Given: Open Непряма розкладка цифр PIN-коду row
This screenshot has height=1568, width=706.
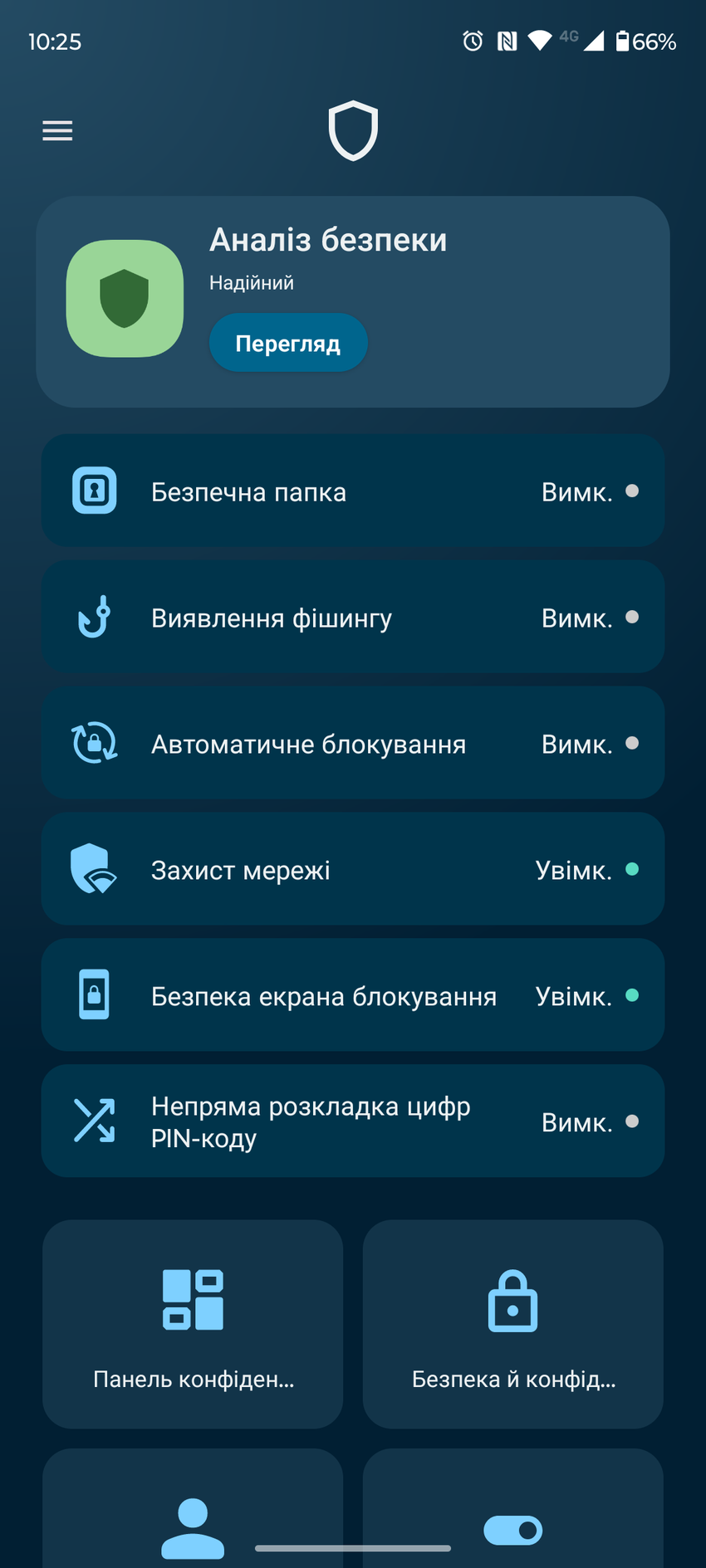Looking at the screenshot, I should point(352,1121).
